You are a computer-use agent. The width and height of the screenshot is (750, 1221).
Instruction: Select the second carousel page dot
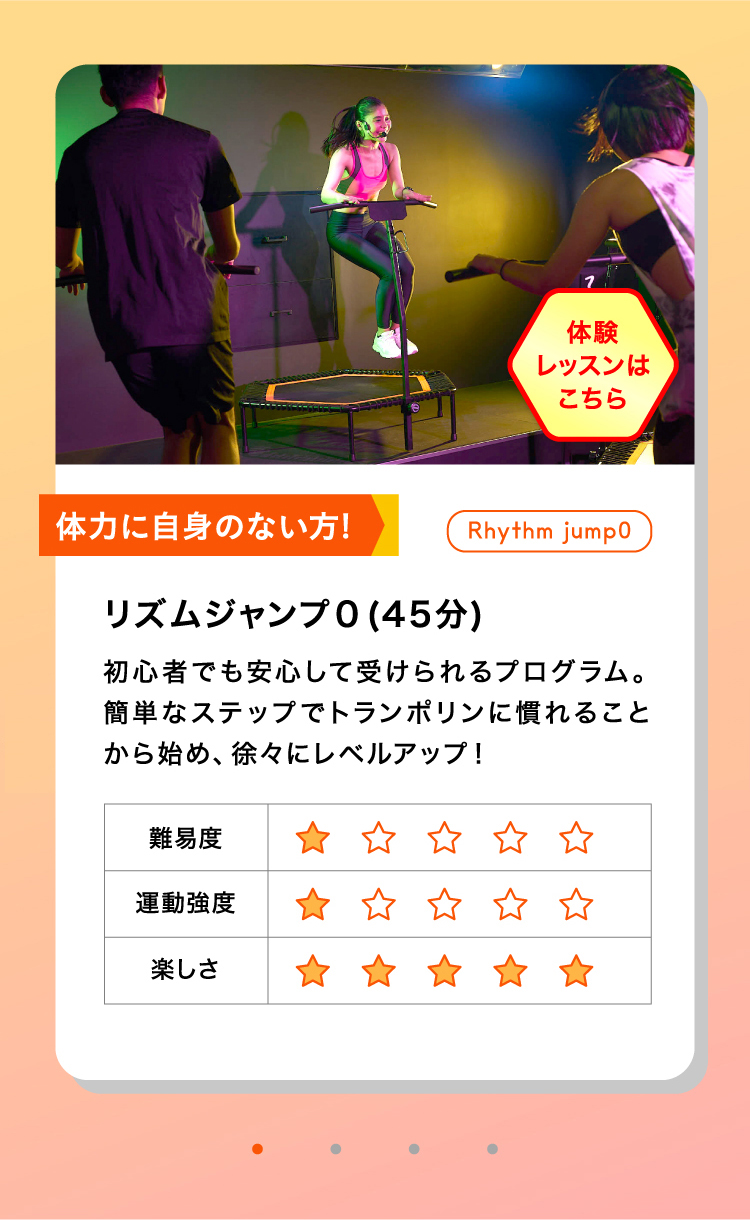pyautogui.click(x=336, y=1149)
